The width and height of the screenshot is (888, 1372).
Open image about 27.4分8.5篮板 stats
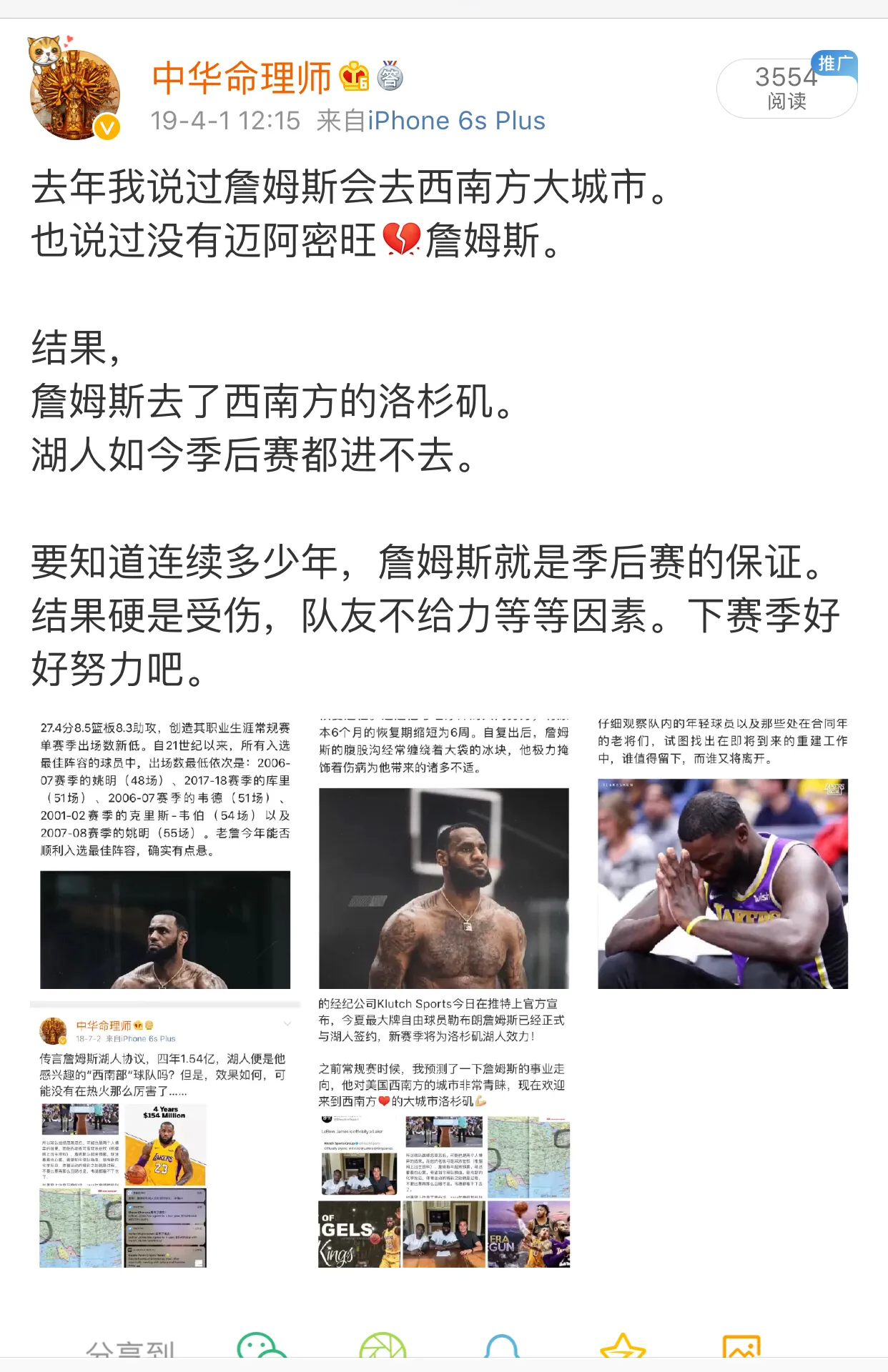pos(165,855)
